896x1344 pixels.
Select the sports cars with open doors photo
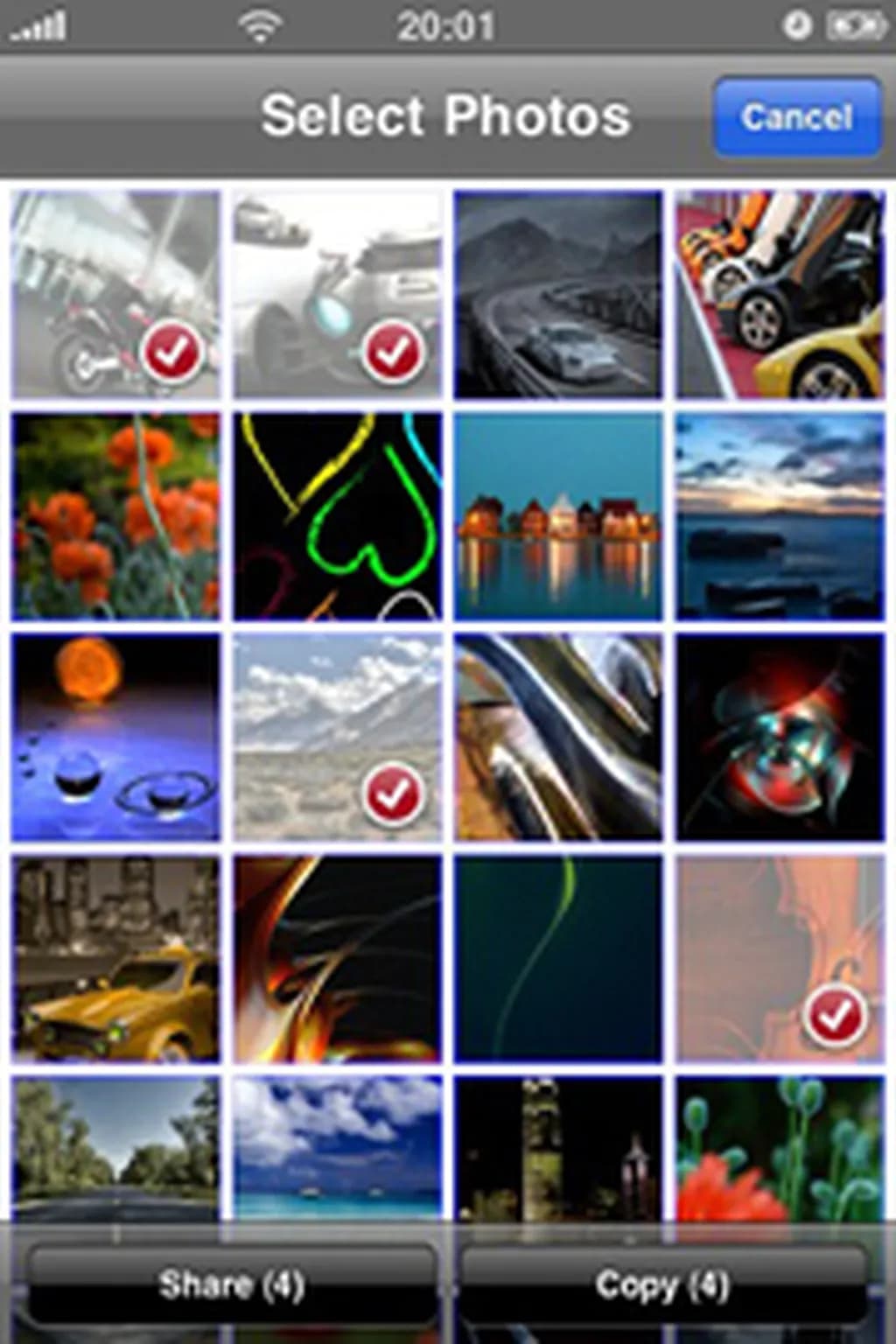point(780,294)
